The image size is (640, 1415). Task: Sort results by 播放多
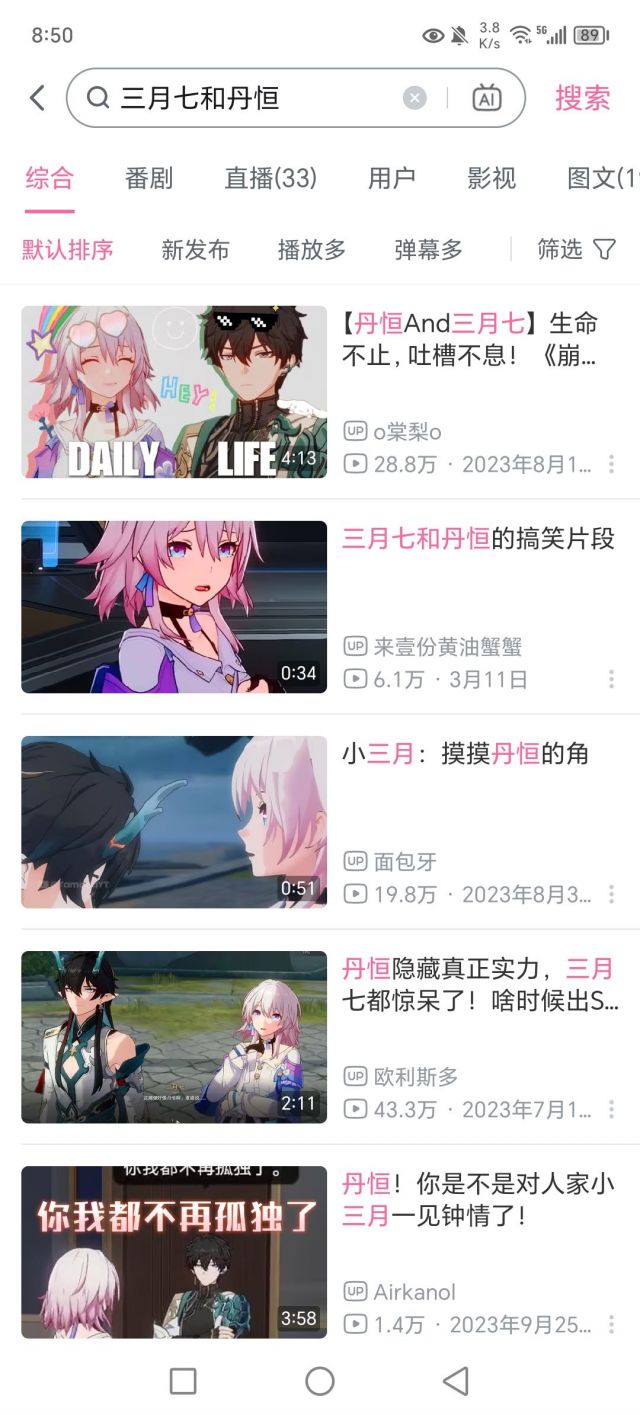coord(312,250)
